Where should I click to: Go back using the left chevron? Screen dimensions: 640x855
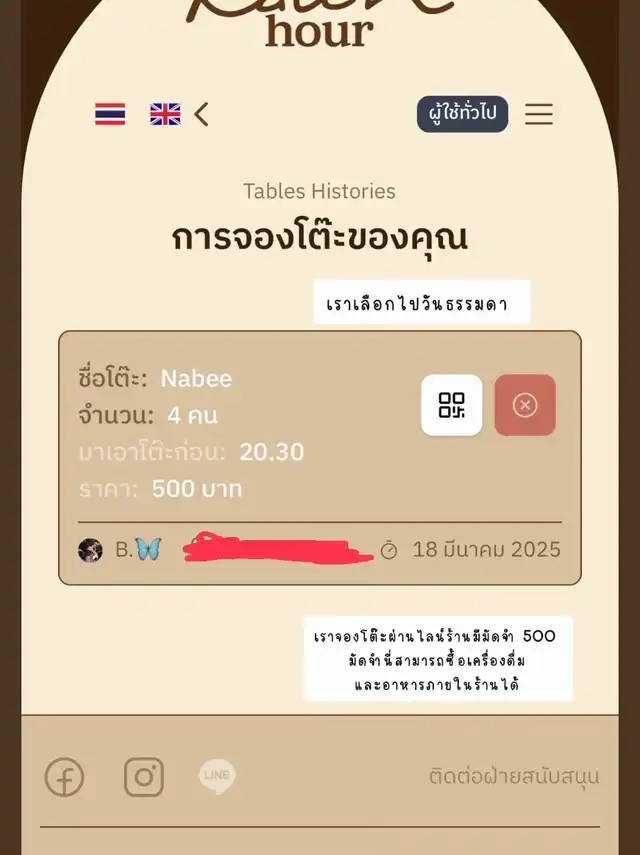[201, 114]
